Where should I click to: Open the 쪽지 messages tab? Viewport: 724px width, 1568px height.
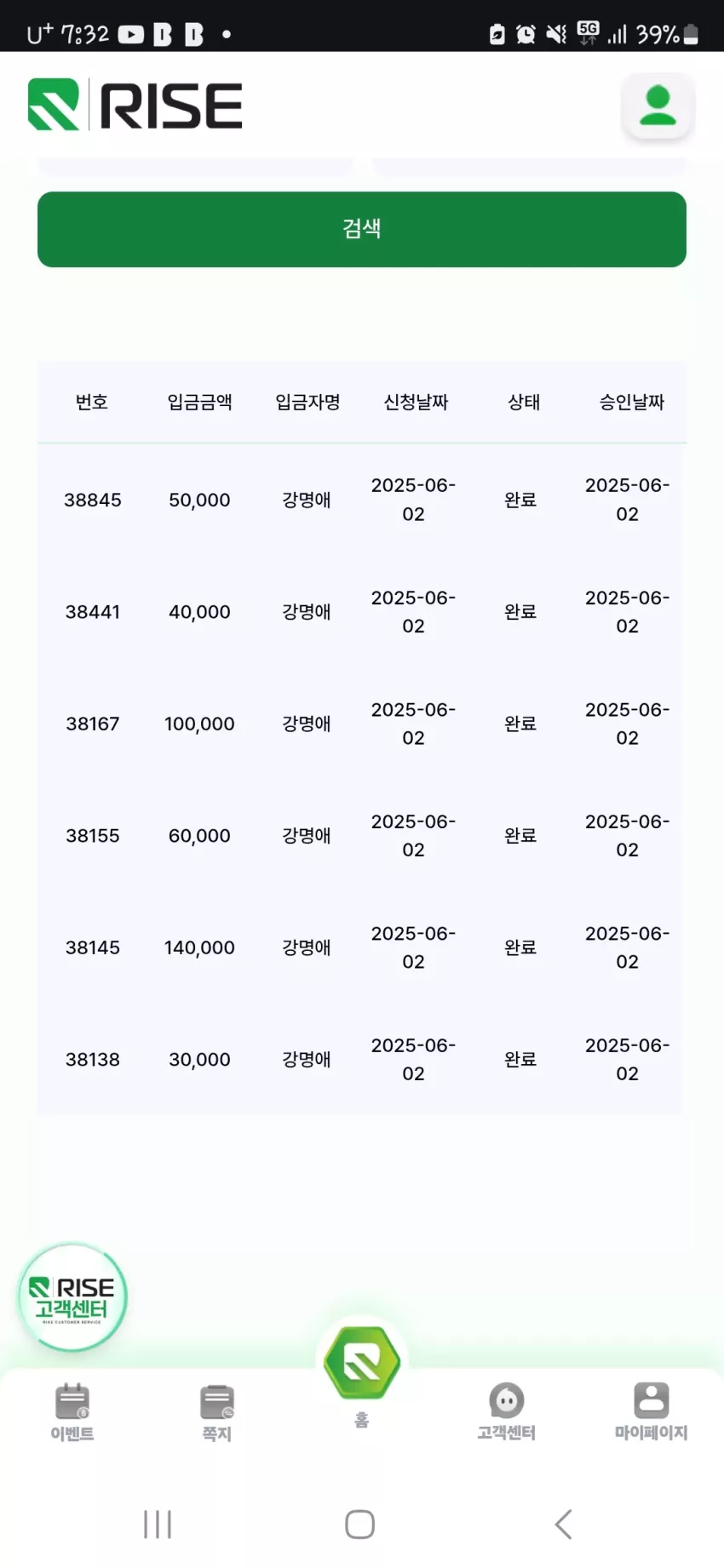(x=217, y=1412)
